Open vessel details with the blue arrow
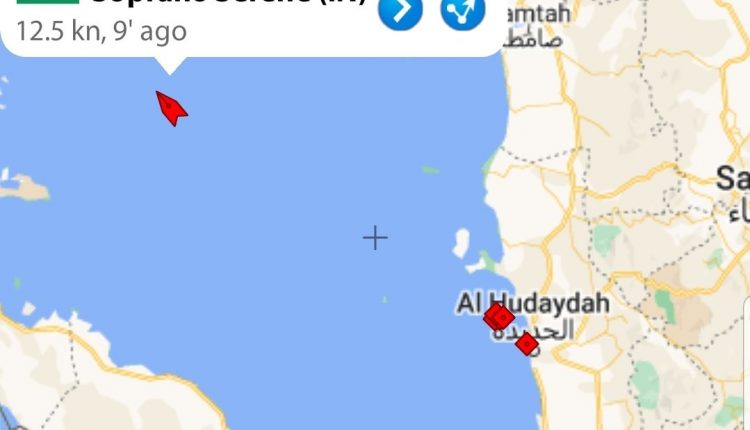The image size is (750, 430). 400,10
